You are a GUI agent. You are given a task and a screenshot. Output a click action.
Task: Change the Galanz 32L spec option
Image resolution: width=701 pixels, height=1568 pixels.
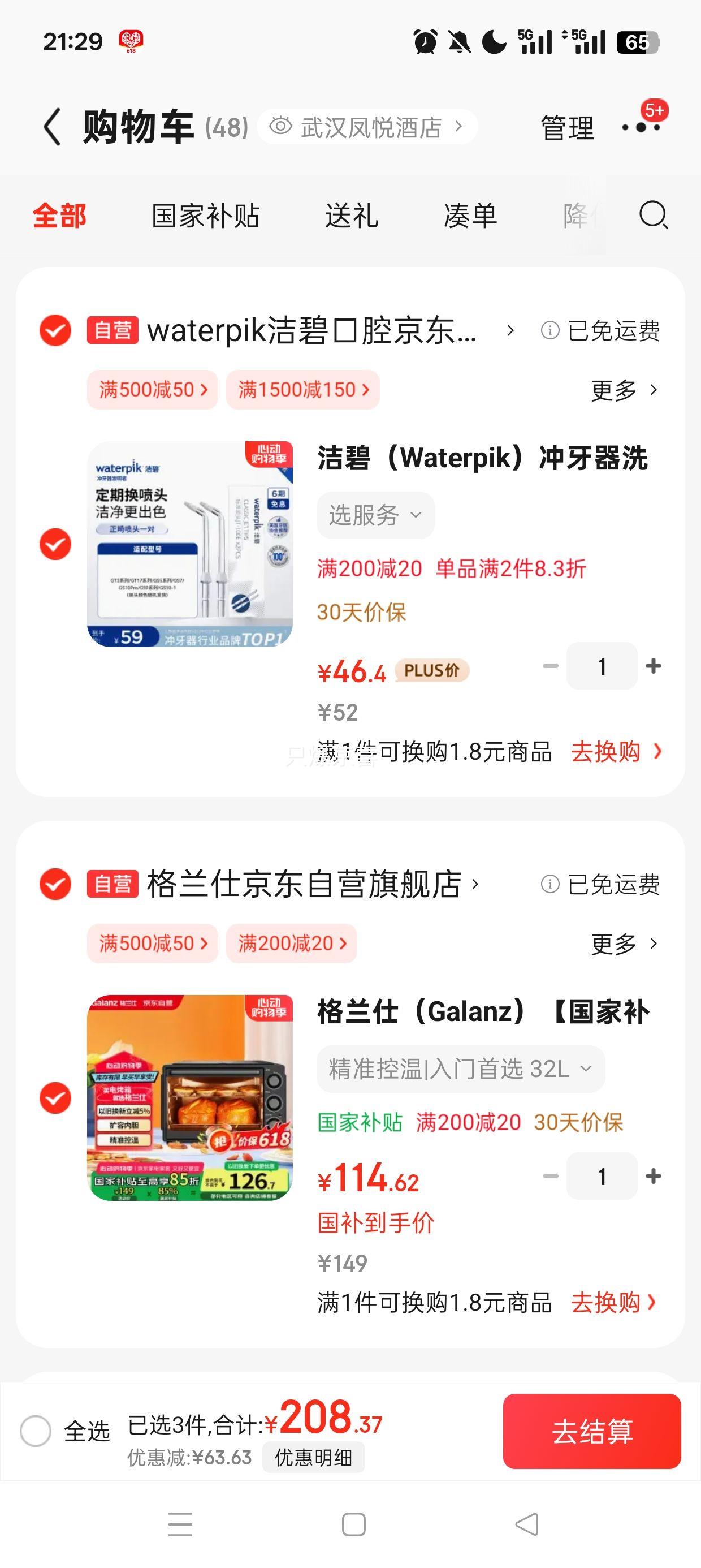(x=460, y=1069)
